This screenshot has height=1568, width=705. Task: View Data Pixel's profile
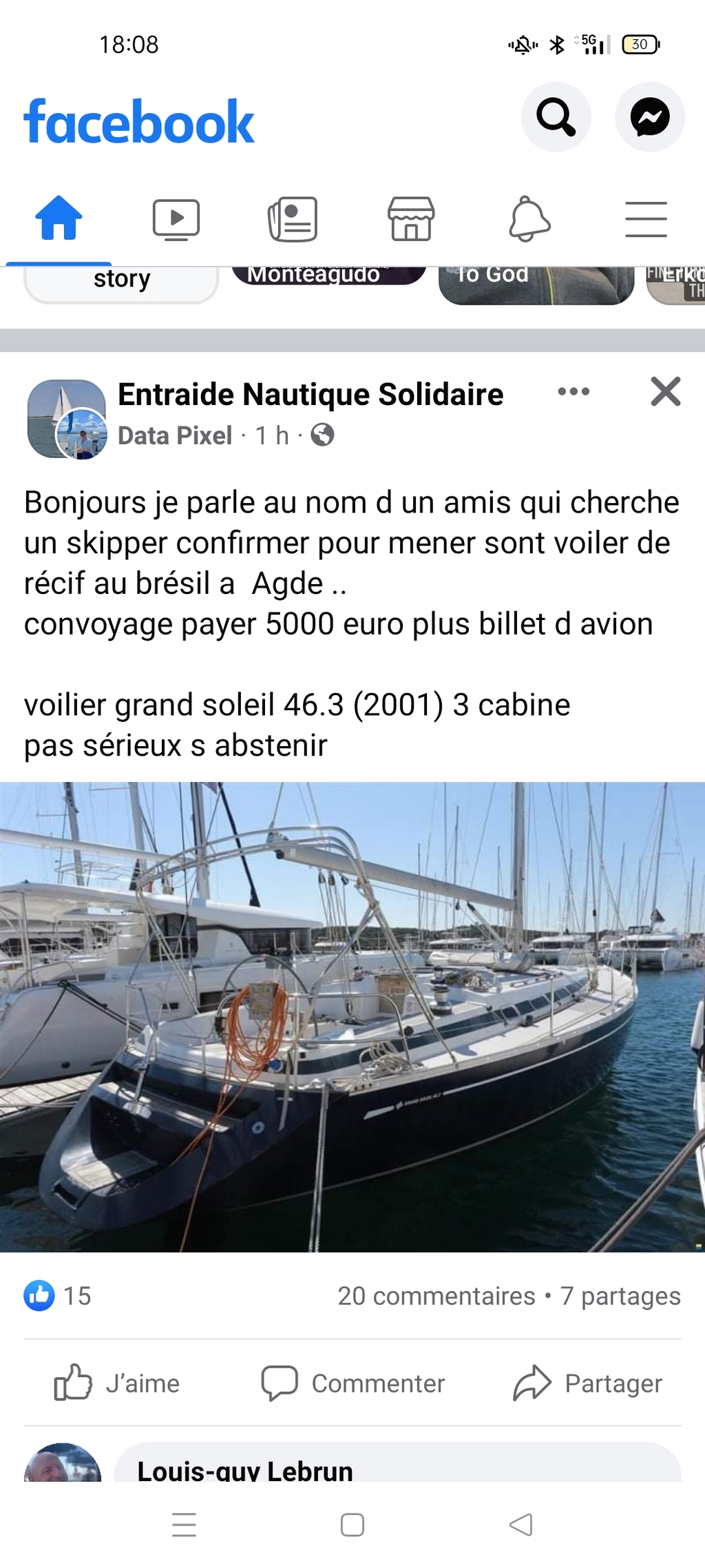click(175, 435)
